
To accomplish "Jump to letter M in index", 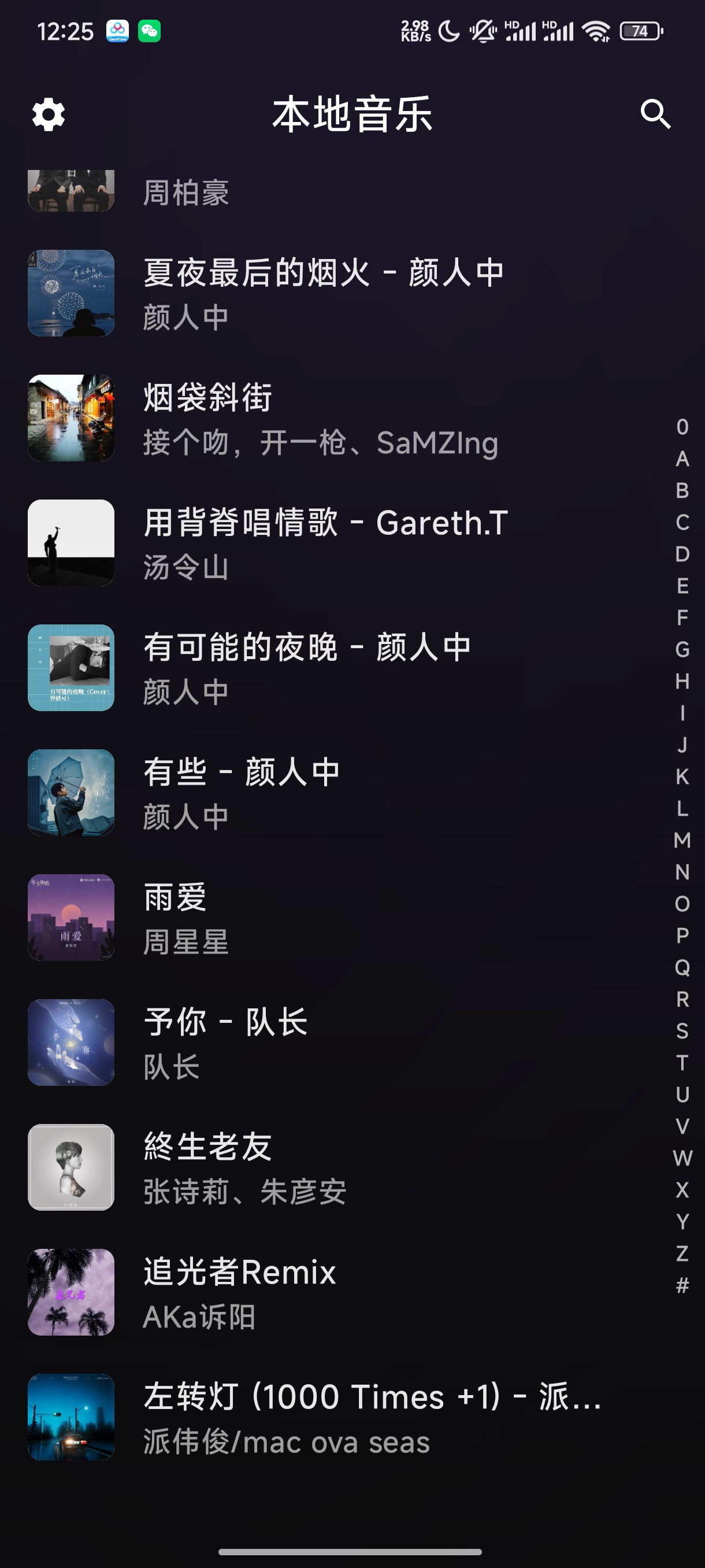I will point(682,840).
